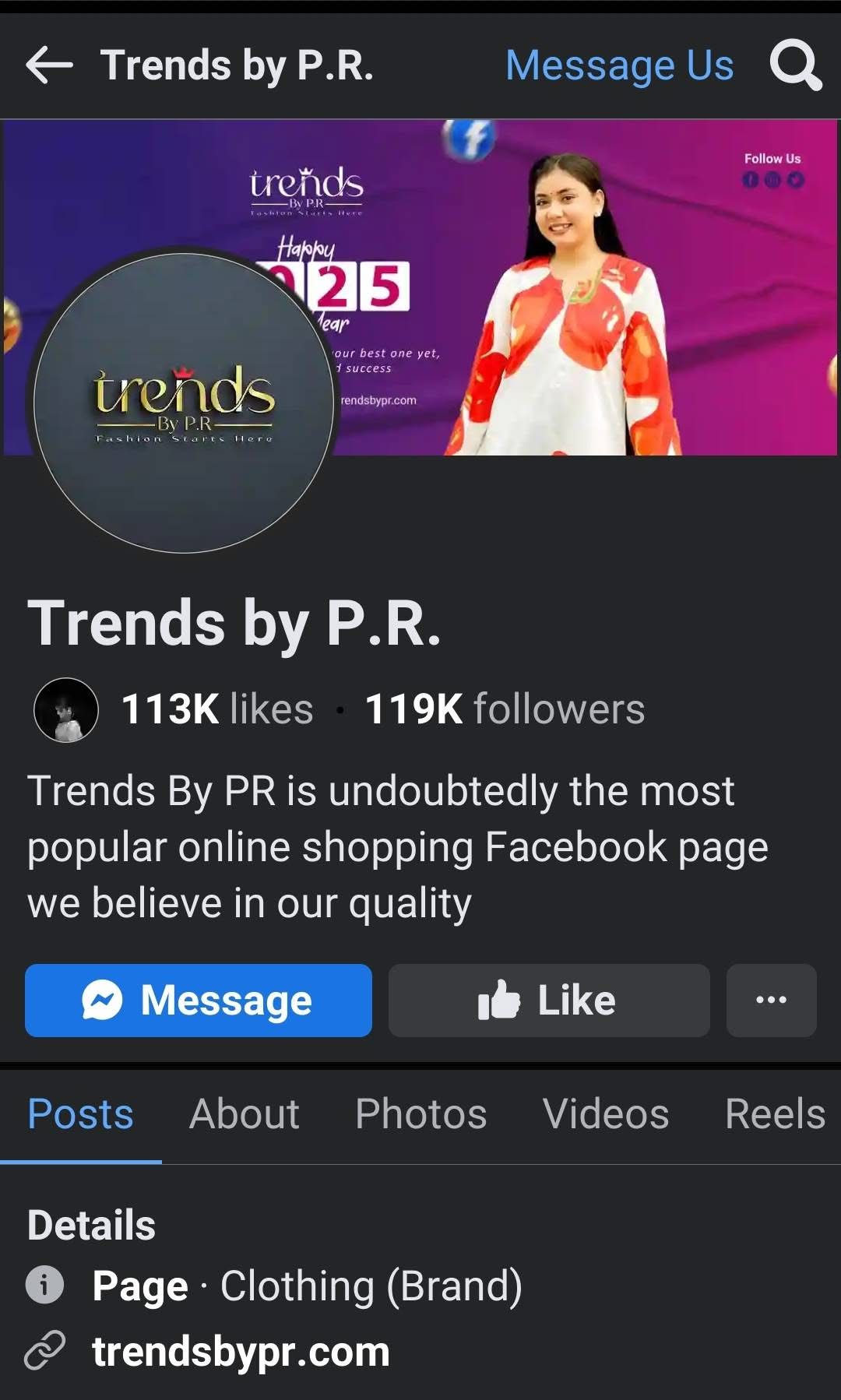841x1400 pixels.
Task: Go back using the arrow icon
Action: [49, 65]
